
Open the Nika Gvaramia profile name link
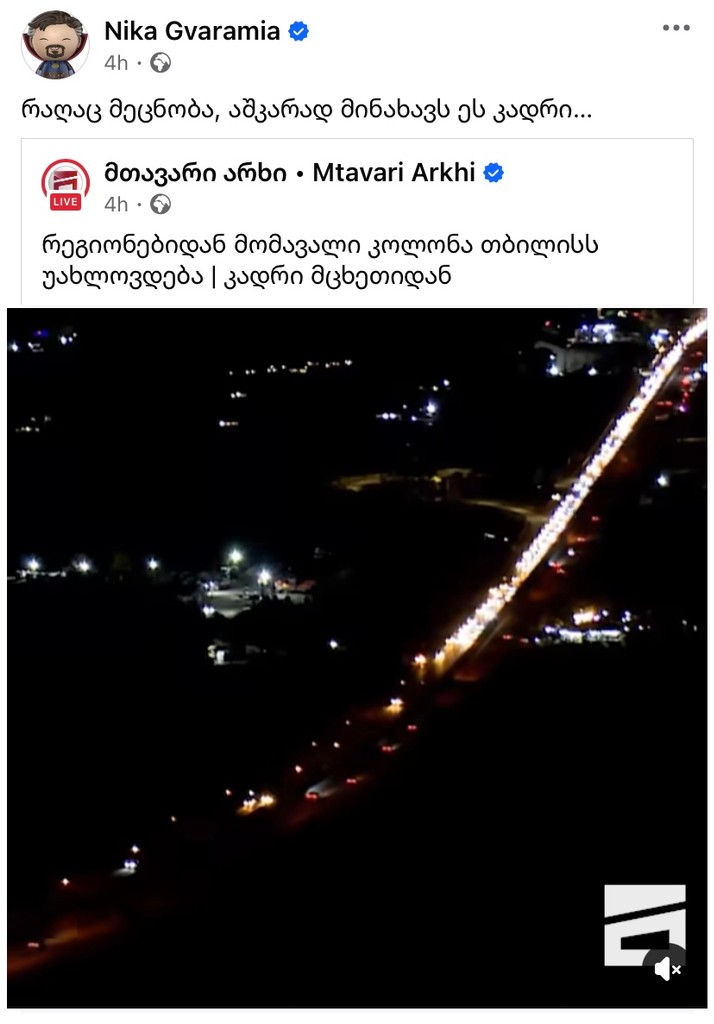pos(192,31)
